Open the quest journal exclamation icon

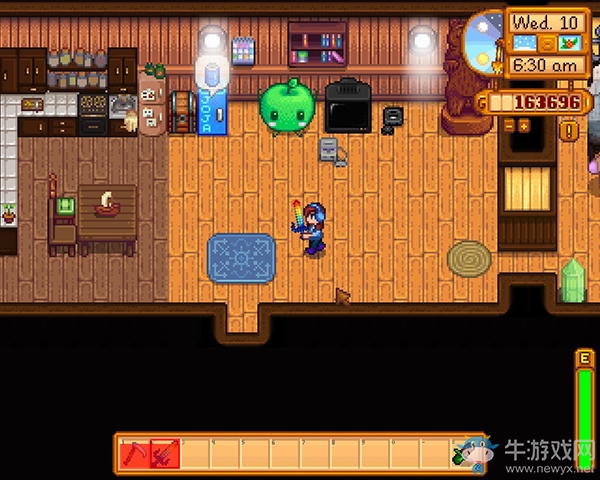569,130
